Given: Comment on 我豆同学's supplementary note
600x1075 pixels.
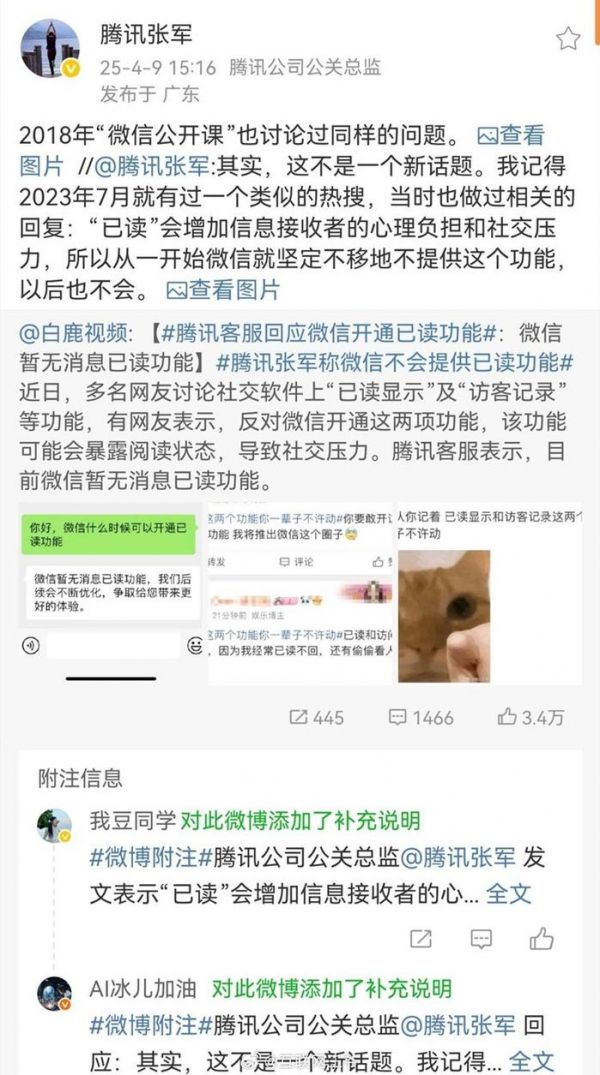Looking at the screenshot, I should click(x=481, y=938).
